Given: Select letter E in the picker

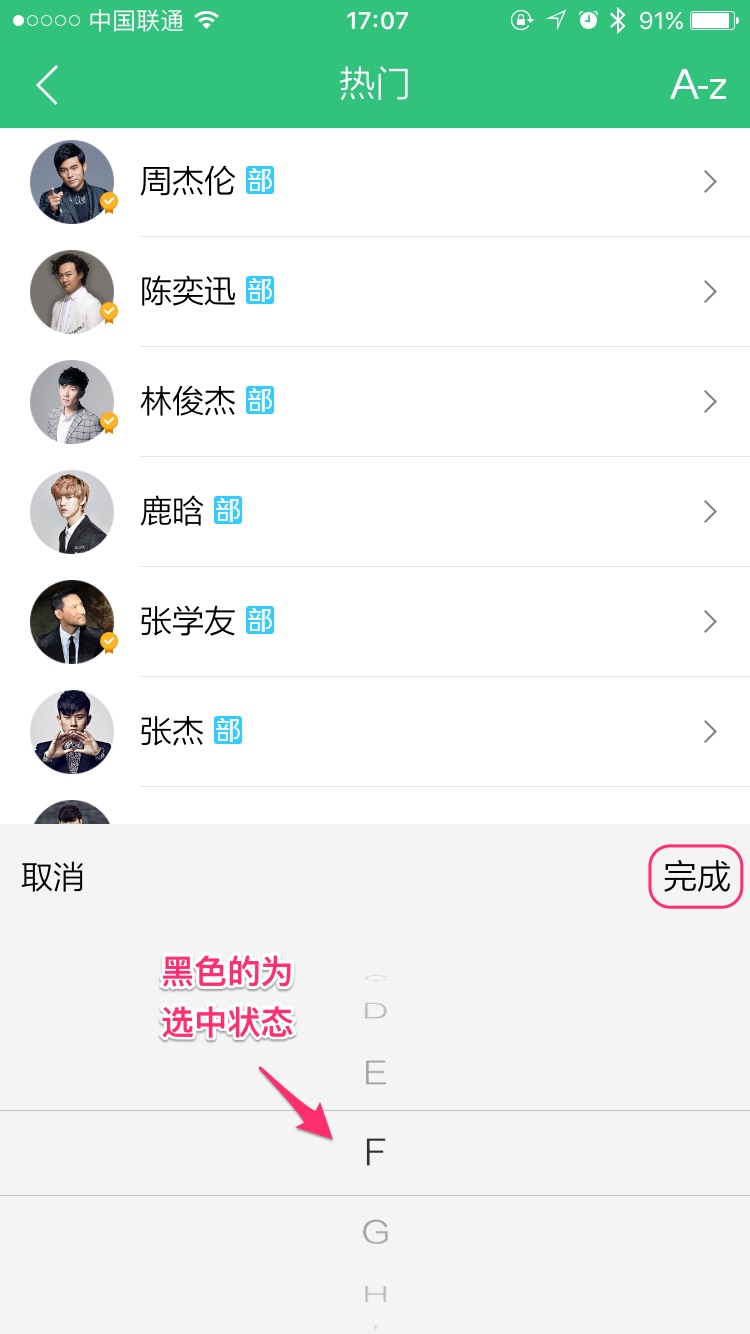Looking at the screenshot, I should pos(375,1073).
